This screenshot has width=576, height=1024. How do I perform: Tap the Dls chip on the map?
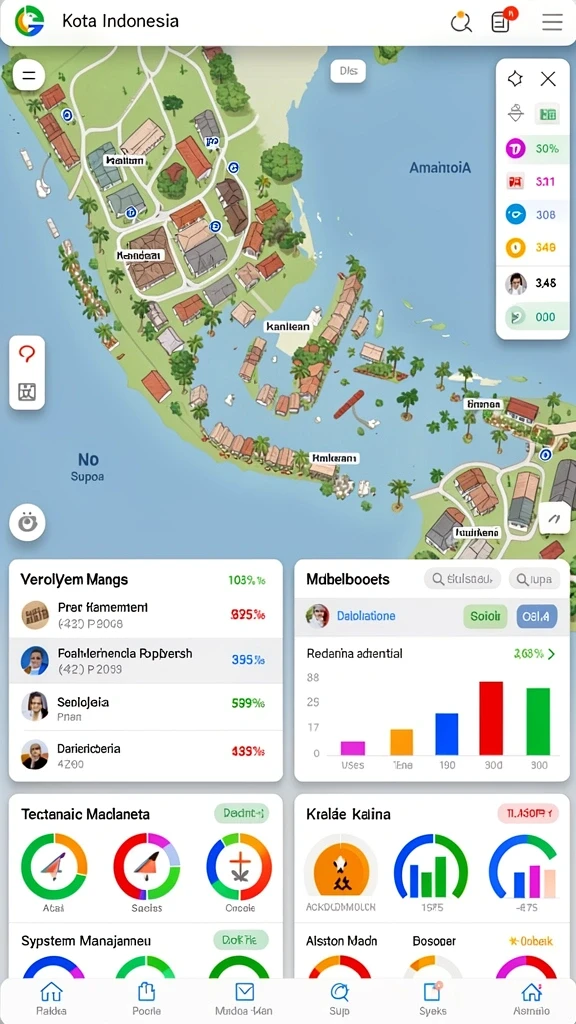tap(348, 72)
